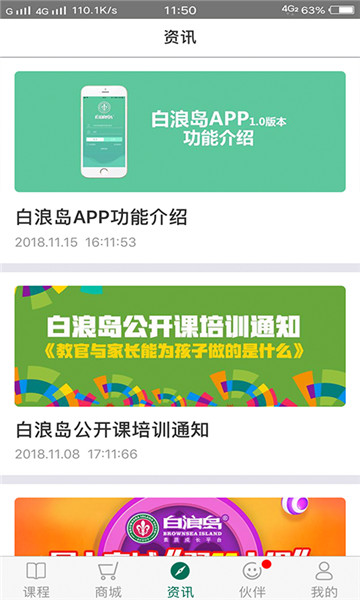Viewport: 360px width, 600px height.
Task: Select the 资讯 tab
Action: pos(180,579)
